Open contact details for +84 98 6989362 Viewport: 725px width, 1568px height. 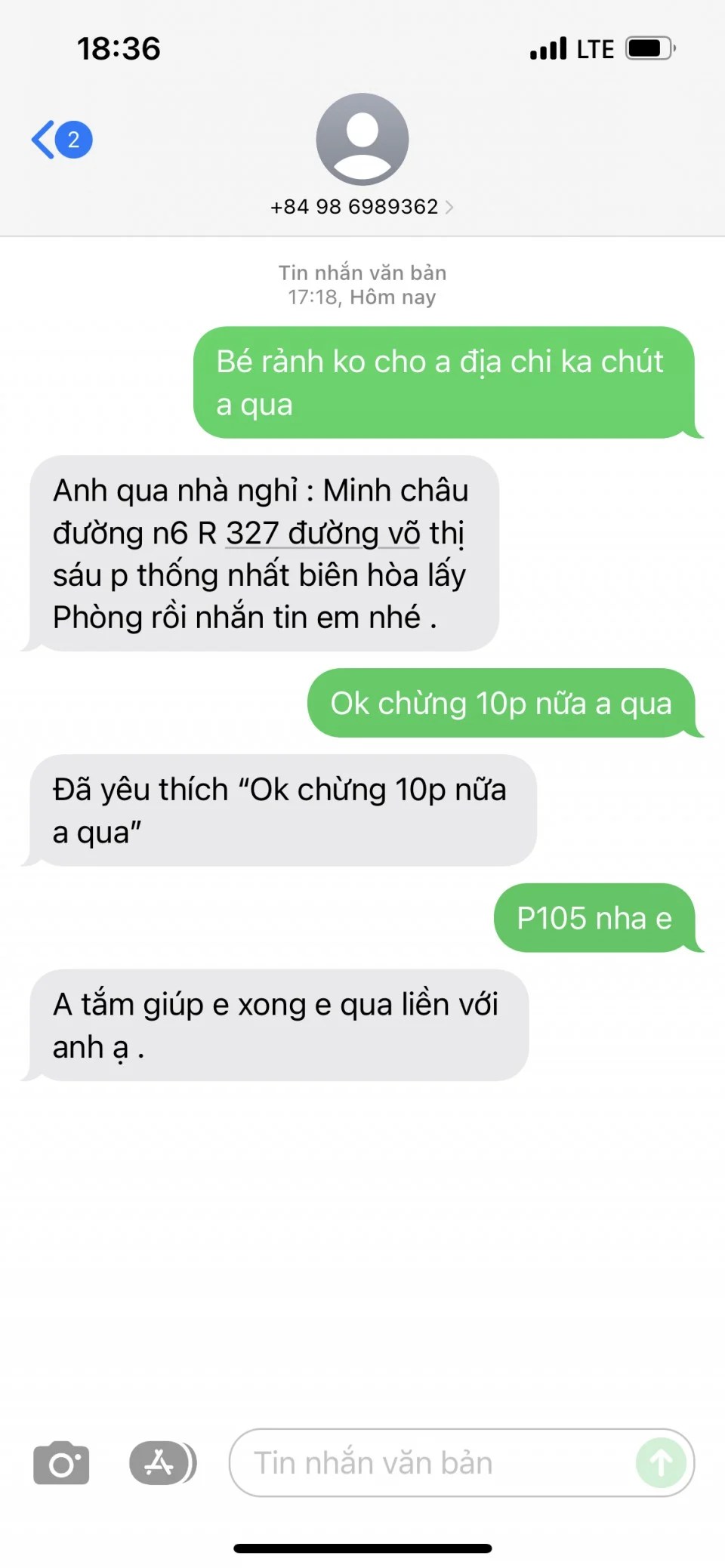click(x=362, y=206)
